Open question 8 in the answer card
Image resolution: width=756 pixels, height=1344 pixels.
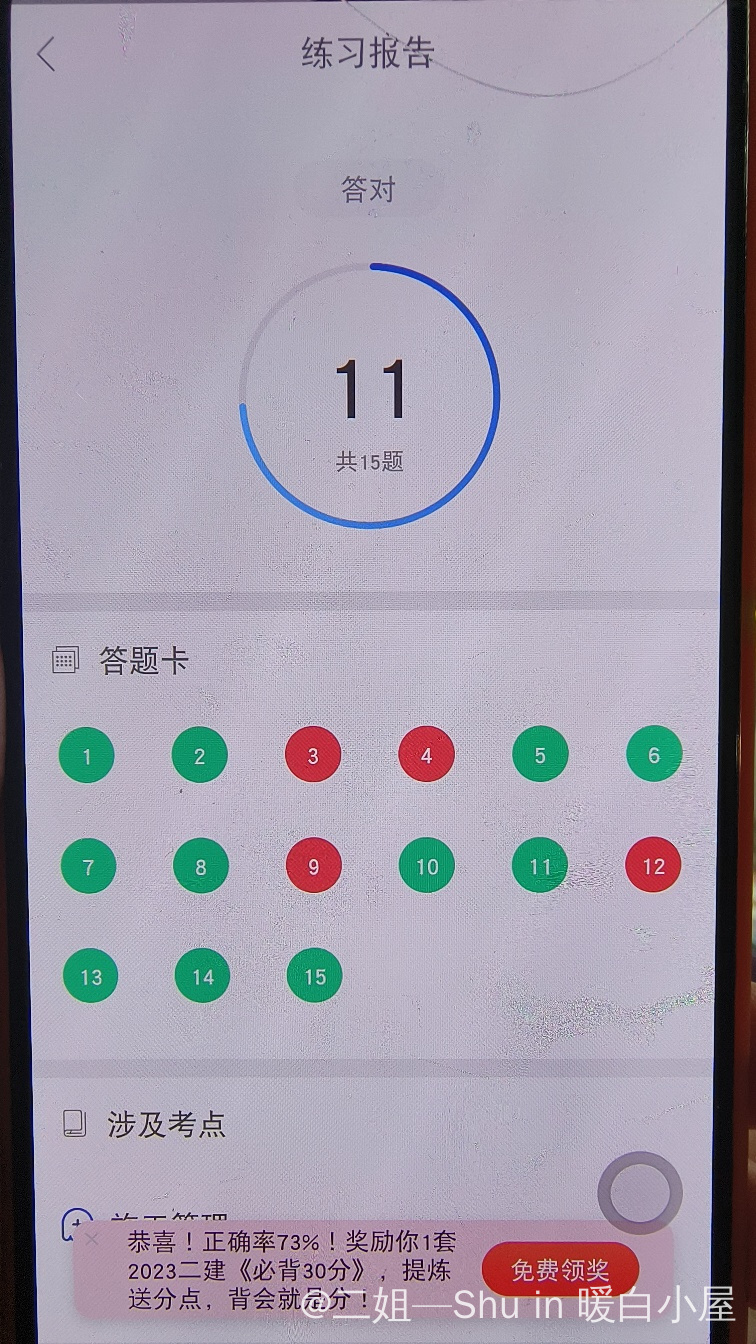tap(201, 866)
